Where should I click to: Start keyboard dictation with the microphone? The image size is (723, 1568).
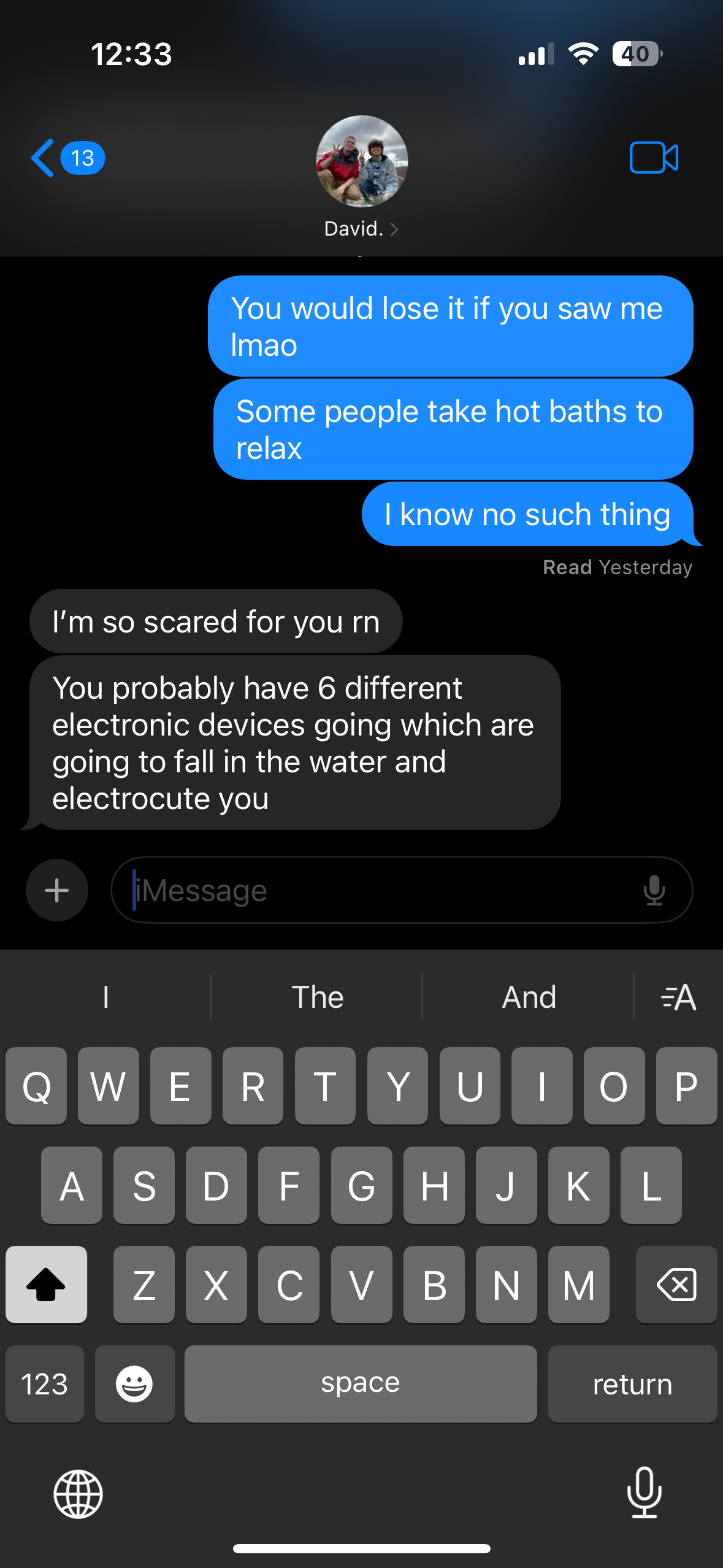[x=645, y=1493]
